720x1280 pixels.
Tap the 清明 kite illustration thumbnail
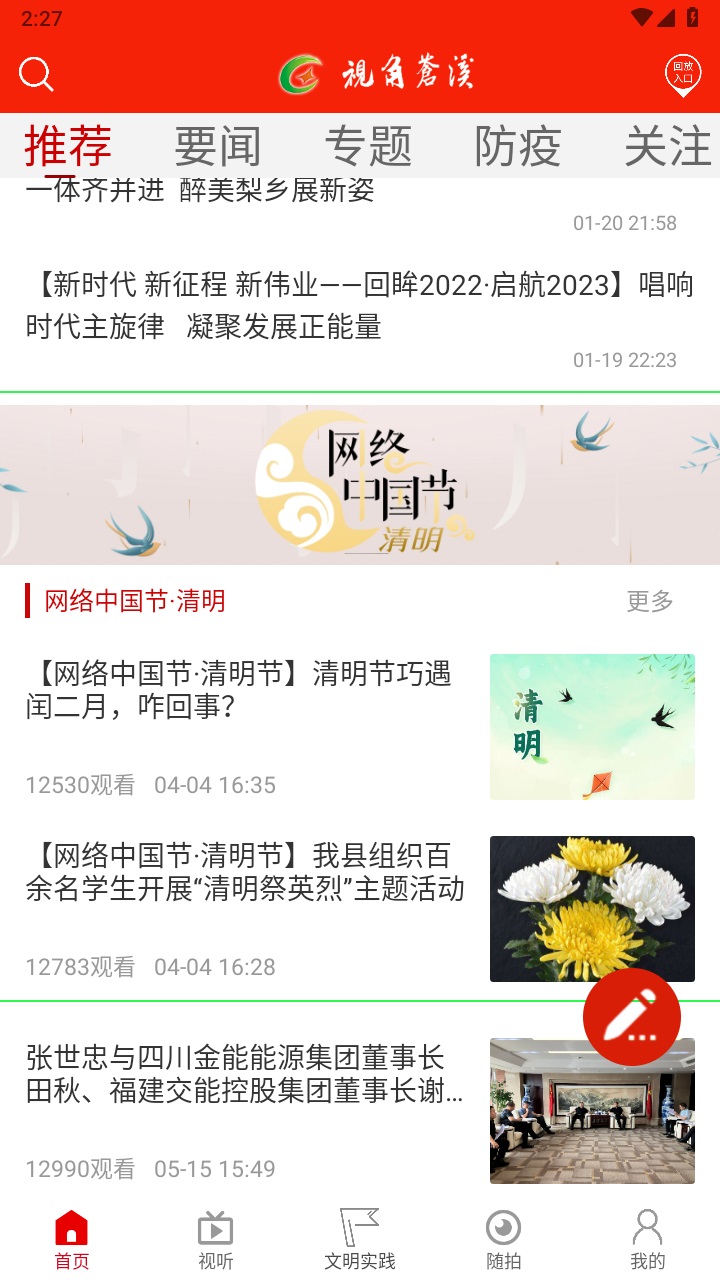pos(592,726)
